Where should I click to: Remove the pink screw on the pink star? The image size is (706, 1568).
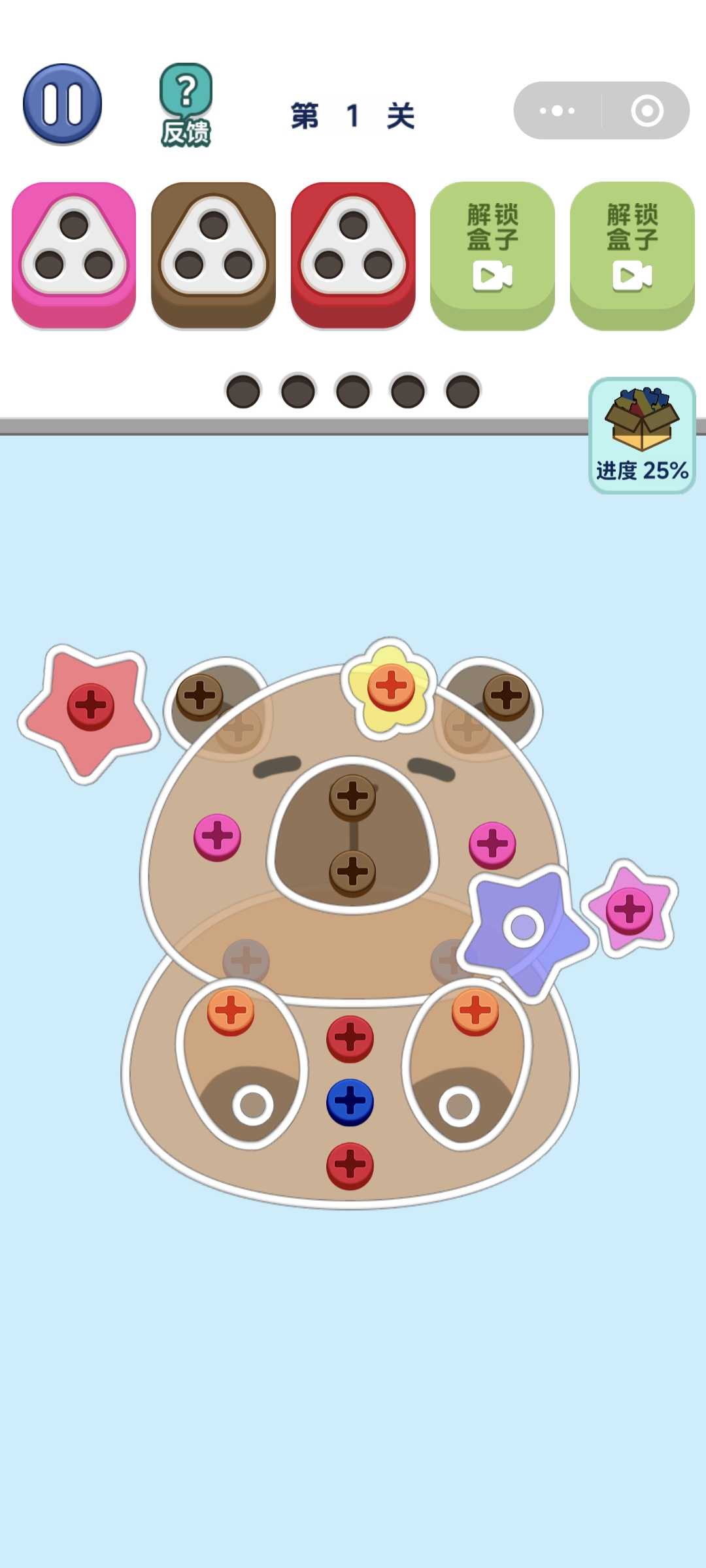point(630,911)
